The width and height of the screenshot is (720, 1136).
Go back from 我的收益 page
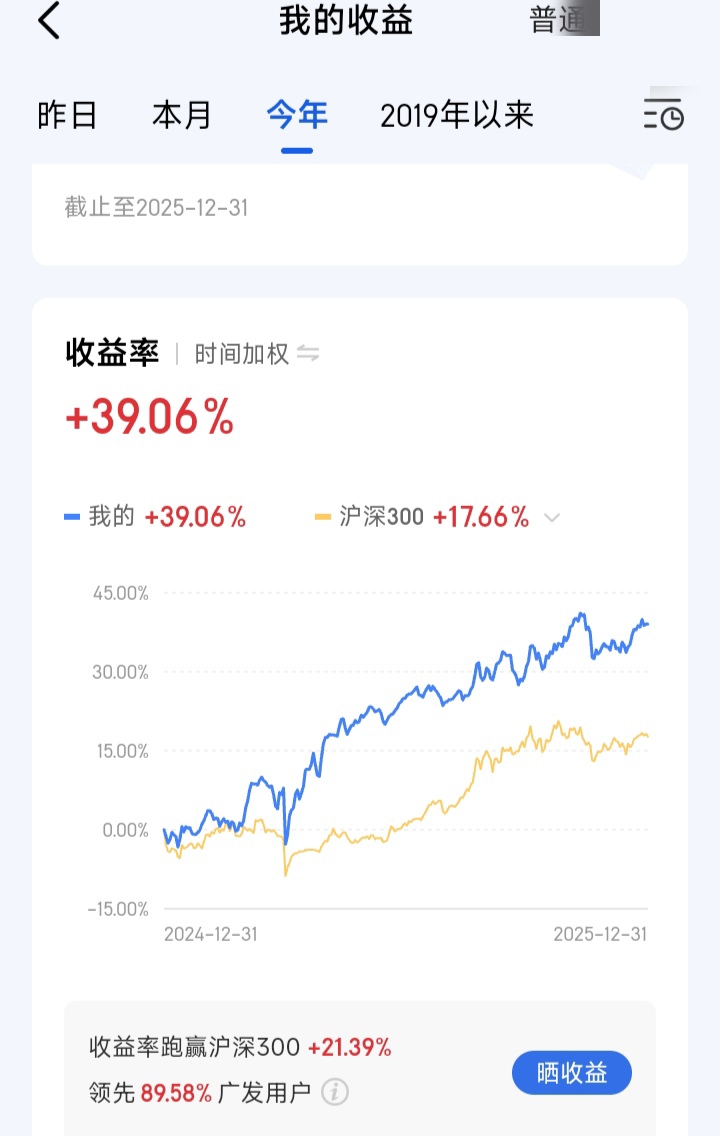click(x=49, y=20)
